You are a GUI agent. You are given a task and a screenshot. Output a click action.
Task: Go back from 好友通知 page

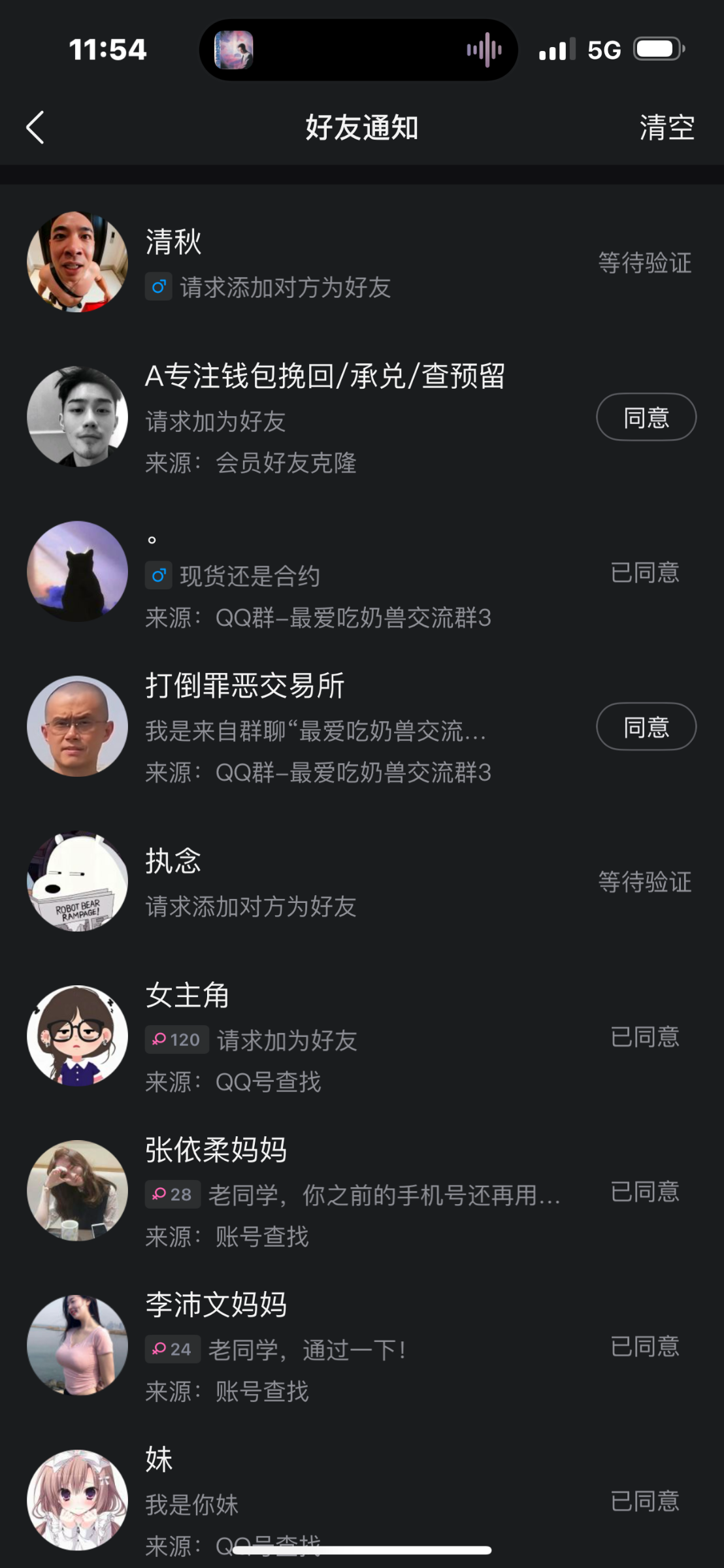(x=35, y=127)
